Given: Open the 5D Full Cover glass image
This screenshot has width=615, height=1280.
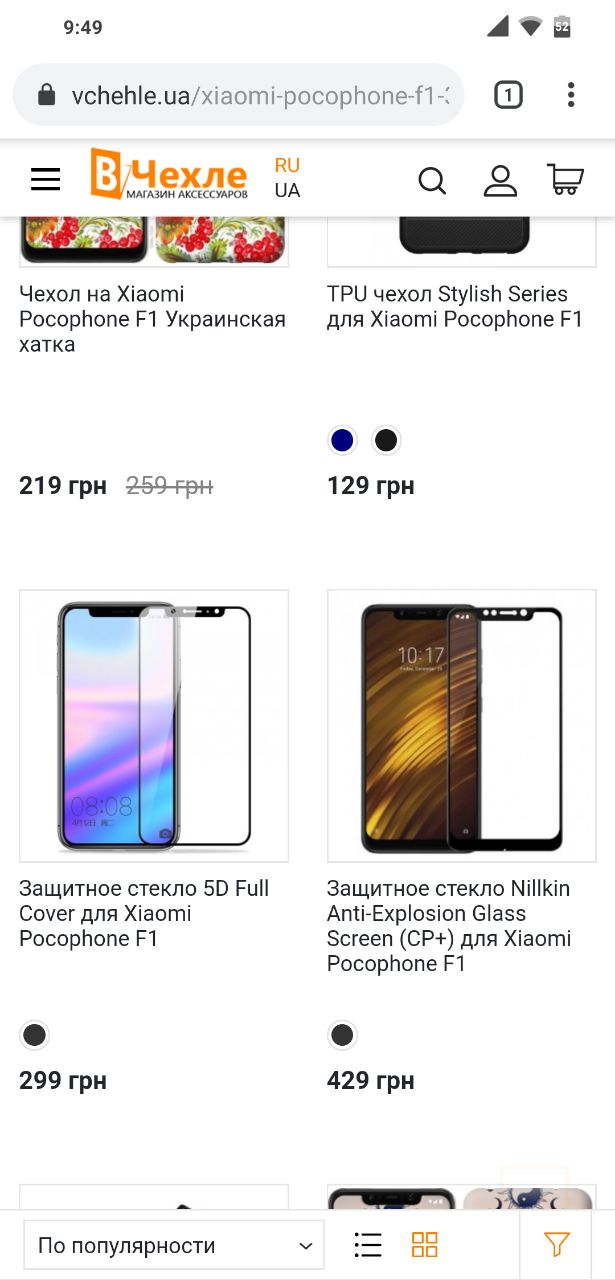Looking at the screenshot, I should point(154,726).
